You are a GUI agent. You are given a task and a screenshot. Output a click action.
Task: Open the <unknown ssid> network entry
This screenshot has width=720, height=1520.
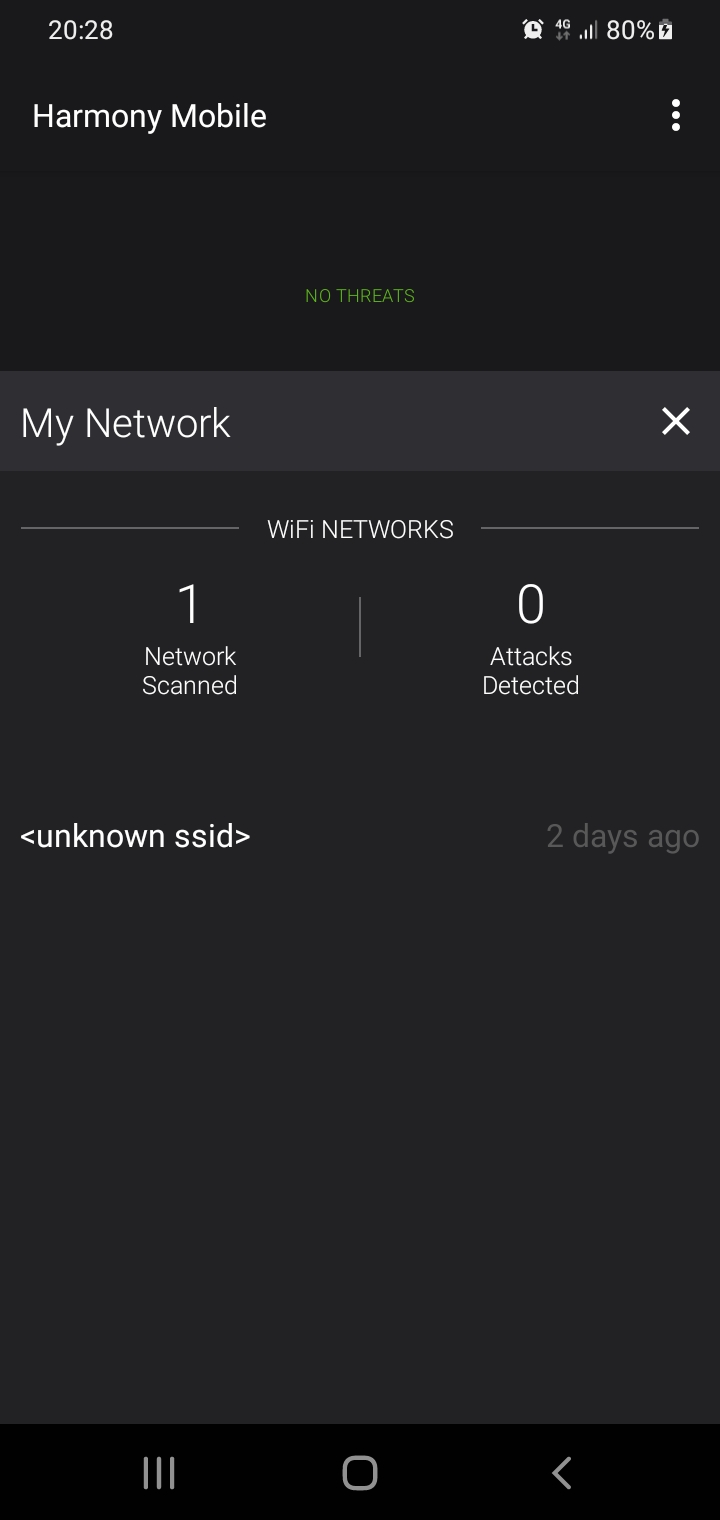coord(136,836)
